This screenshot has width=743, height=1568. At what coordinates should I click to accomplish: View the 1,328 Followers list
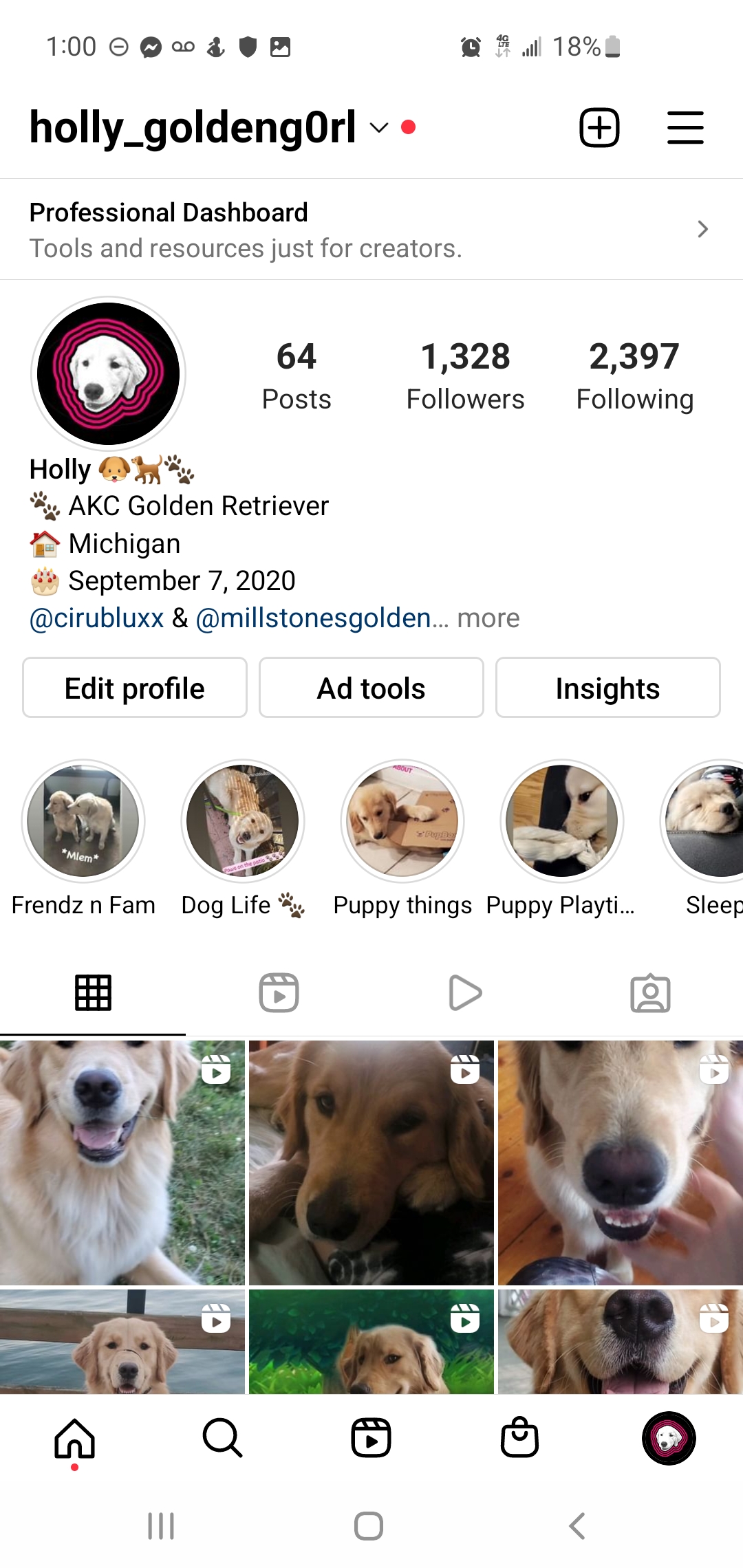465,373
